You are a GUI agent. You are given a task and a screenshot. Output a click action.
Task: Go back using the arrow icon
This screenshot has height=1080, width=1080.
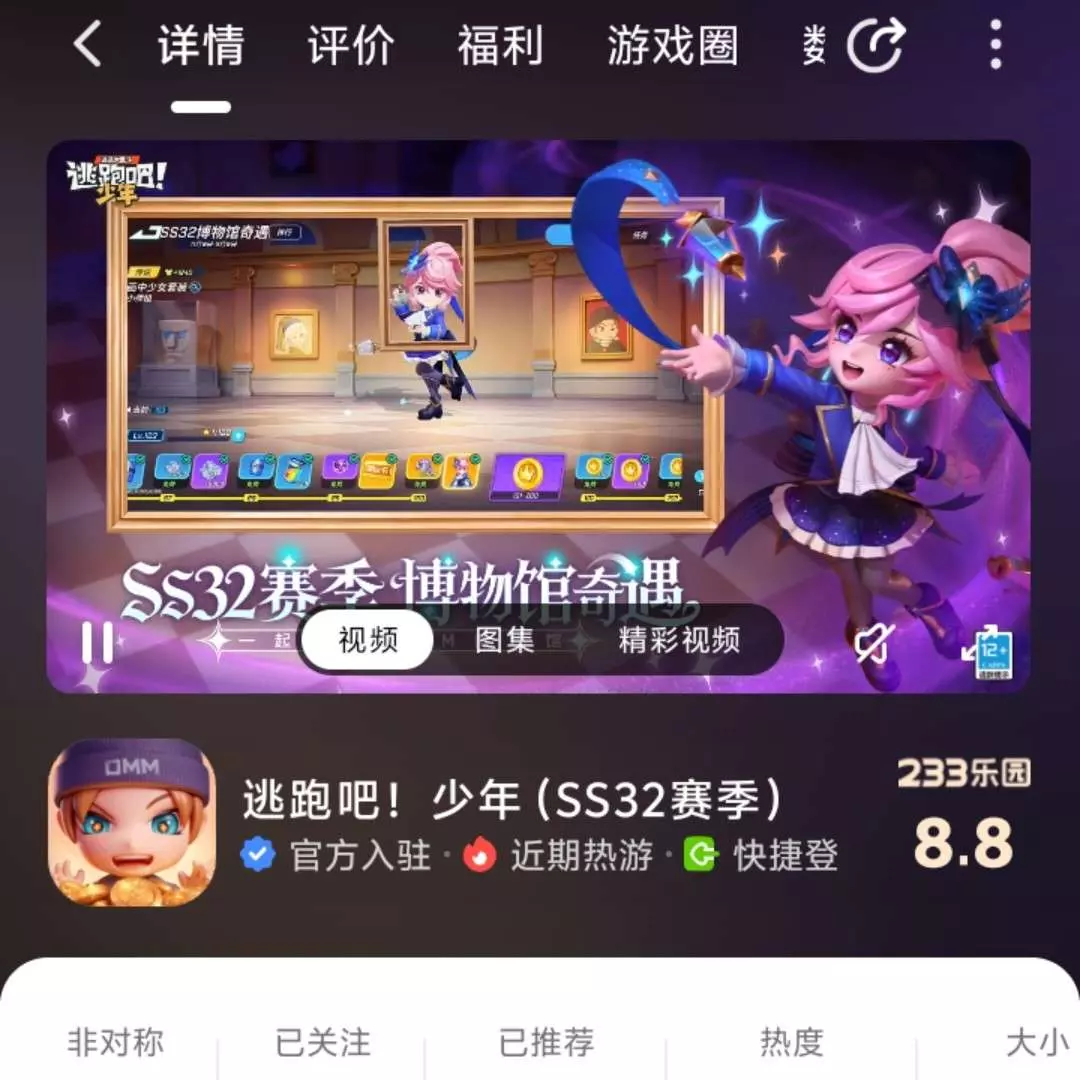(87, 46)
